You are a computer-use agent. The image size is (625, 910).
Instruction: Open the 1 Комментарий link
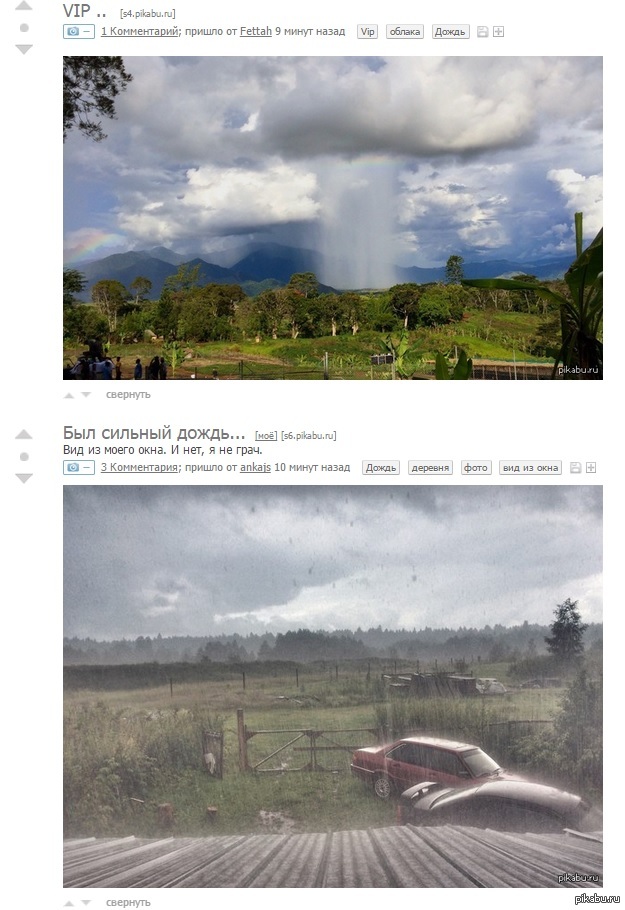(x=139, y=32)
